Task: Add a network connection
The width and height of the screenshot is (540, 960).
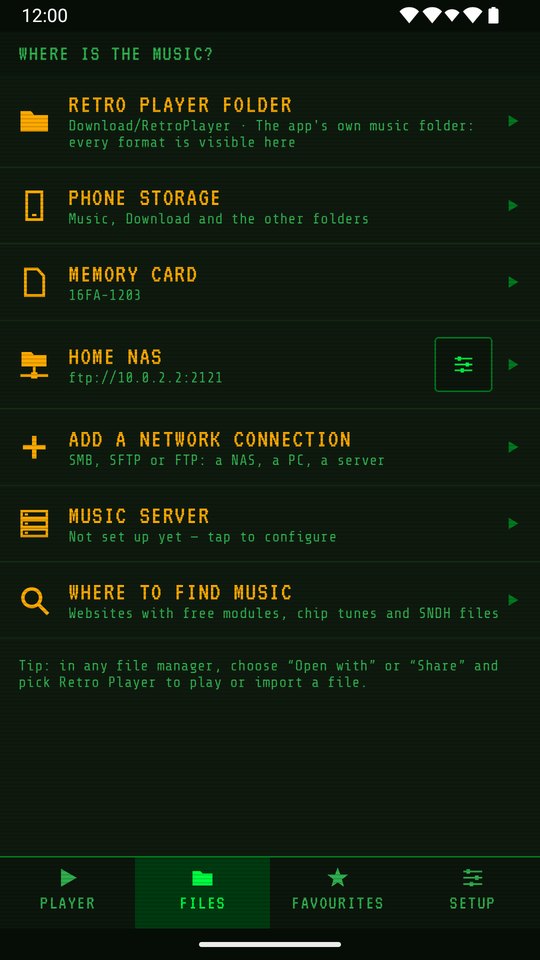Action: (270, 448)
